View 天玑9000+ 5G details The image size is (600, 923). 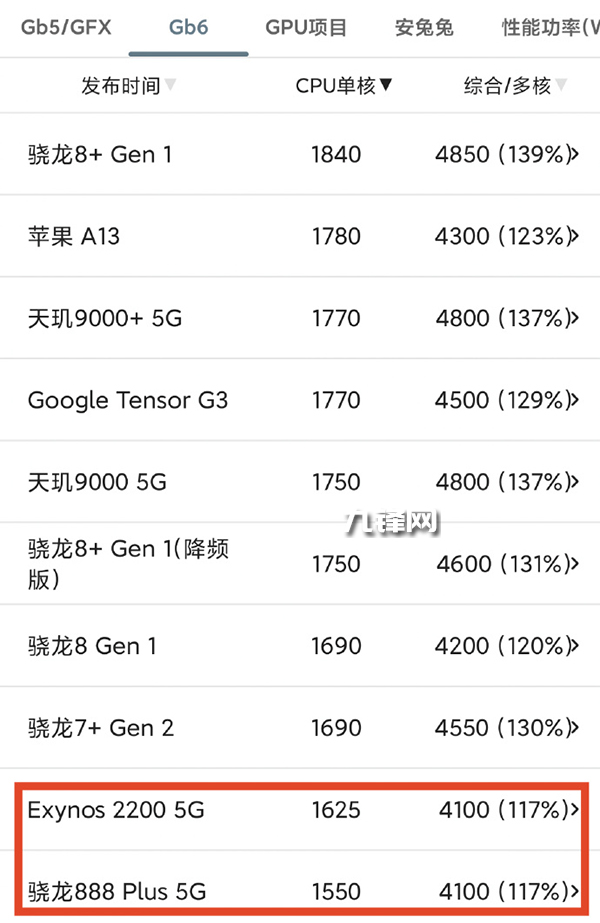pos(300,318)
